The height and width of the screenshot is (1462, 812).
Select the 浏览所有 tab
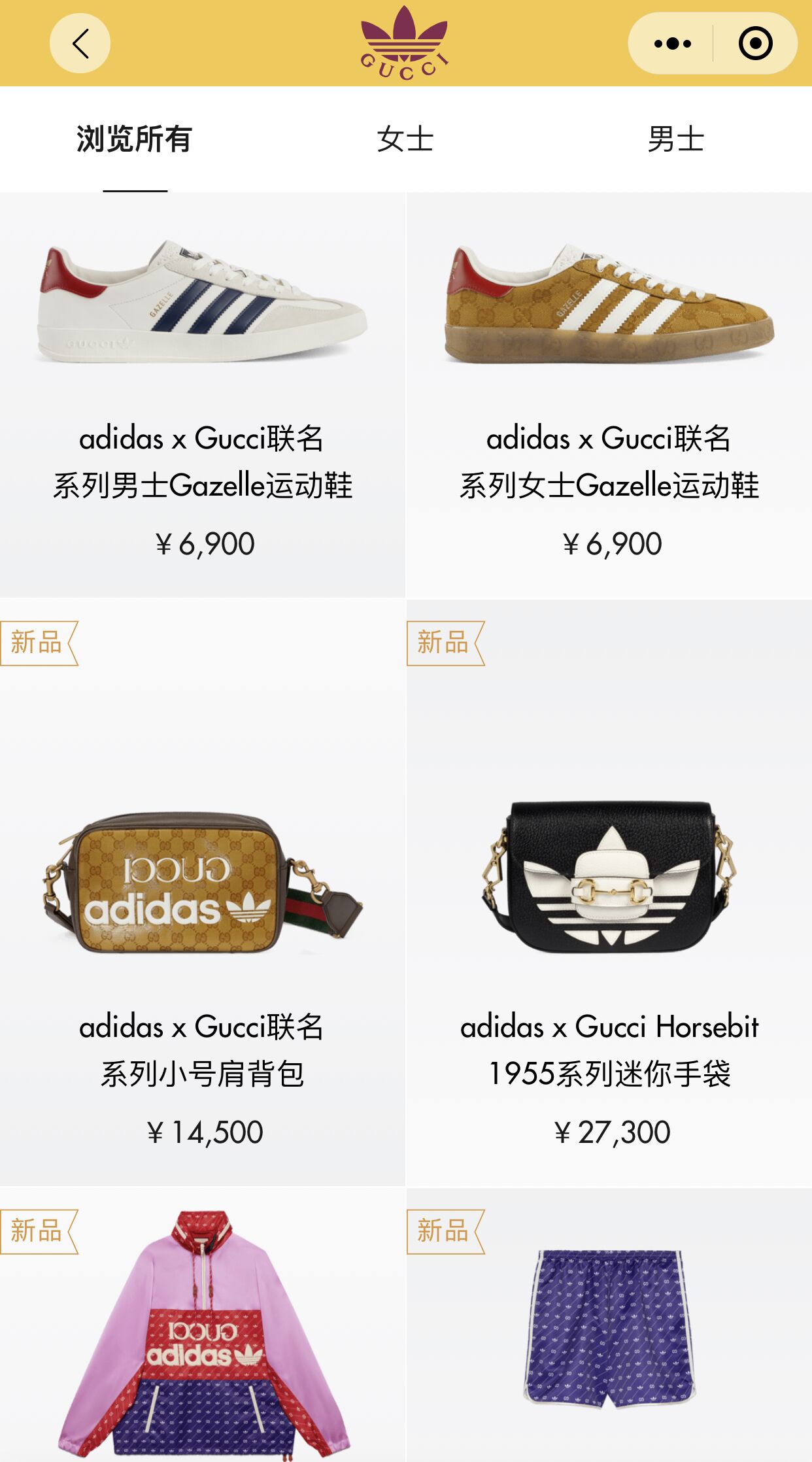click(x=135, y=139)
